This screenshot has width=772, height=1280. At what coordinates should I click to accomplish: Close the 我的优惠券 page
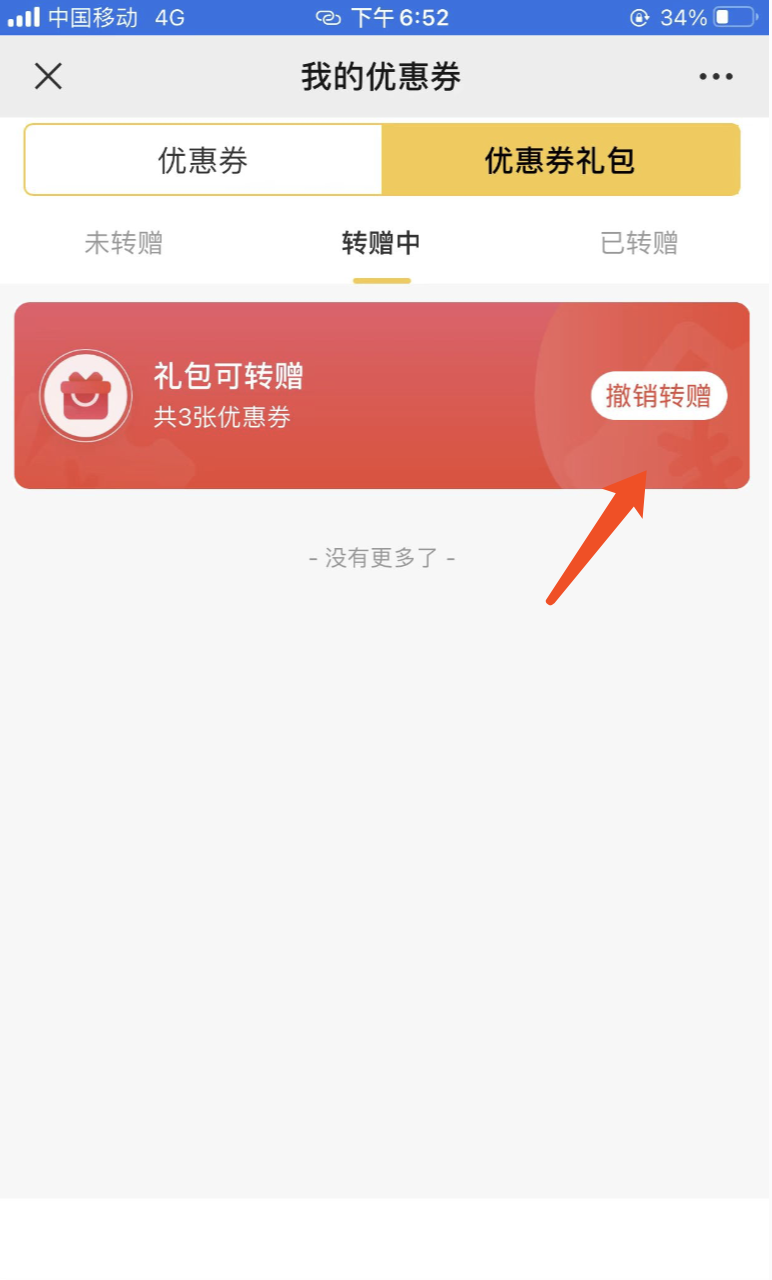[48, 76]
